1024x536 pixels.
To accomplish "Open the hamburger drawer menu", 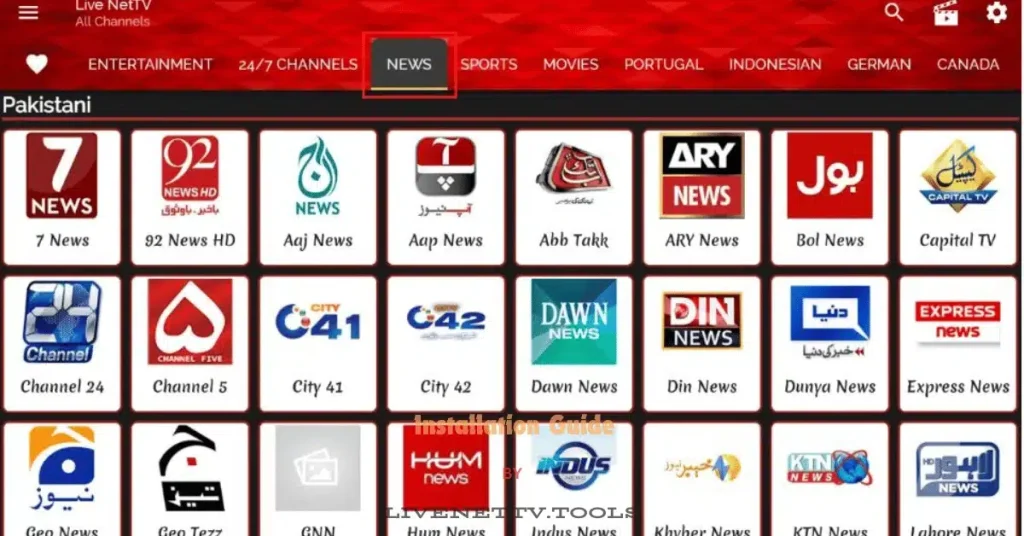I will 28,12.
